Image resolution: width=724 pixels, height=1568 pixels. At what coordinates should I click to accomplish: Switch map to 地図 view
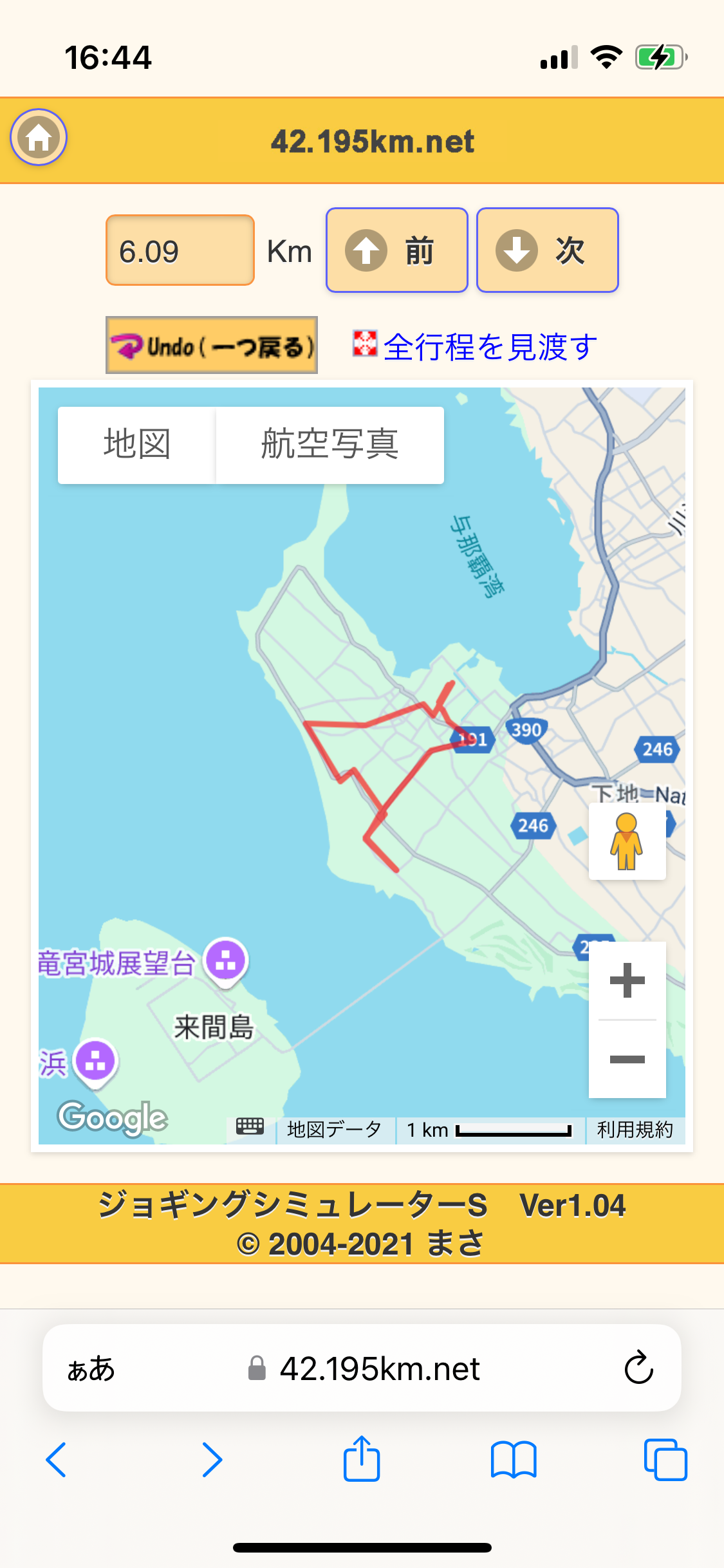pos(137,445)
